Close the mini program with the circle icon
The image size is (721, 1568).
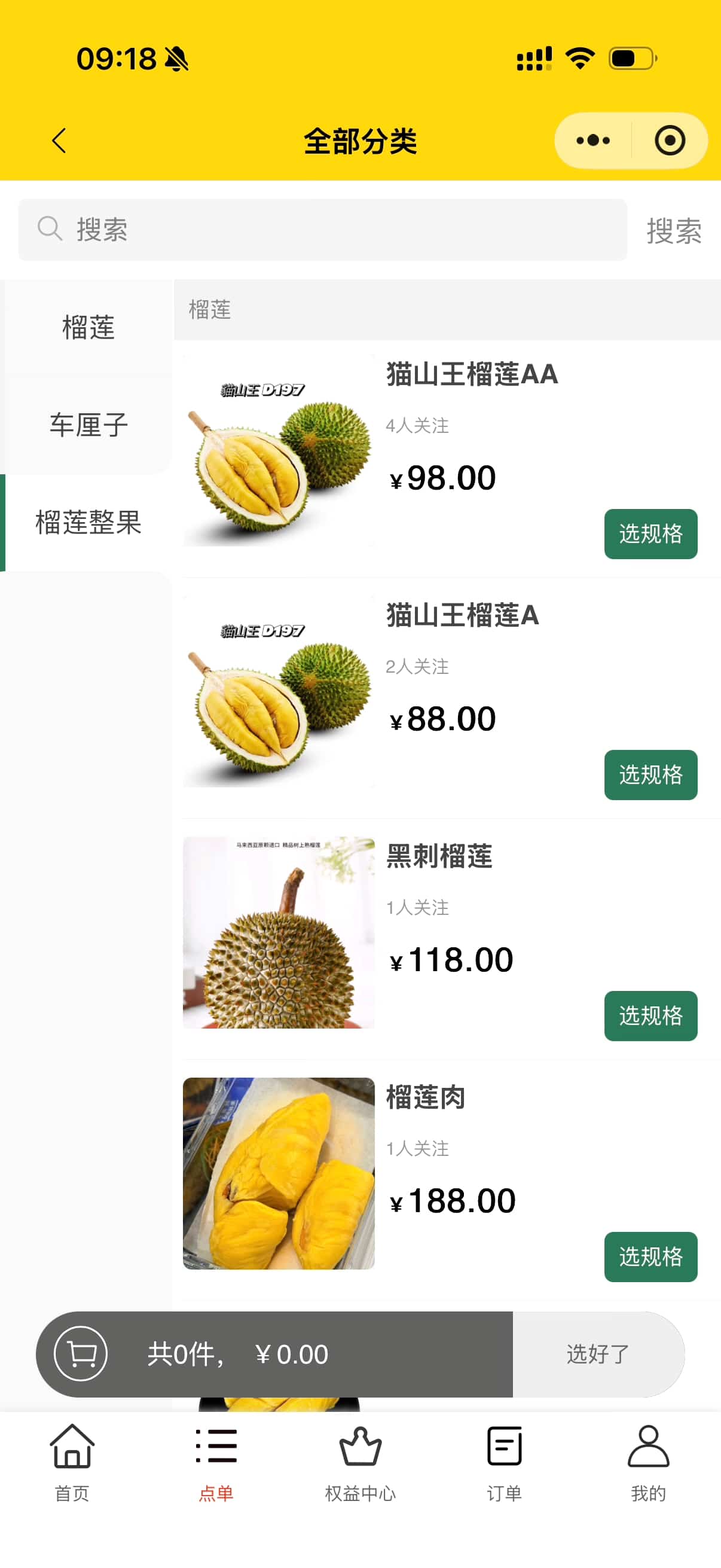(669, 141)
